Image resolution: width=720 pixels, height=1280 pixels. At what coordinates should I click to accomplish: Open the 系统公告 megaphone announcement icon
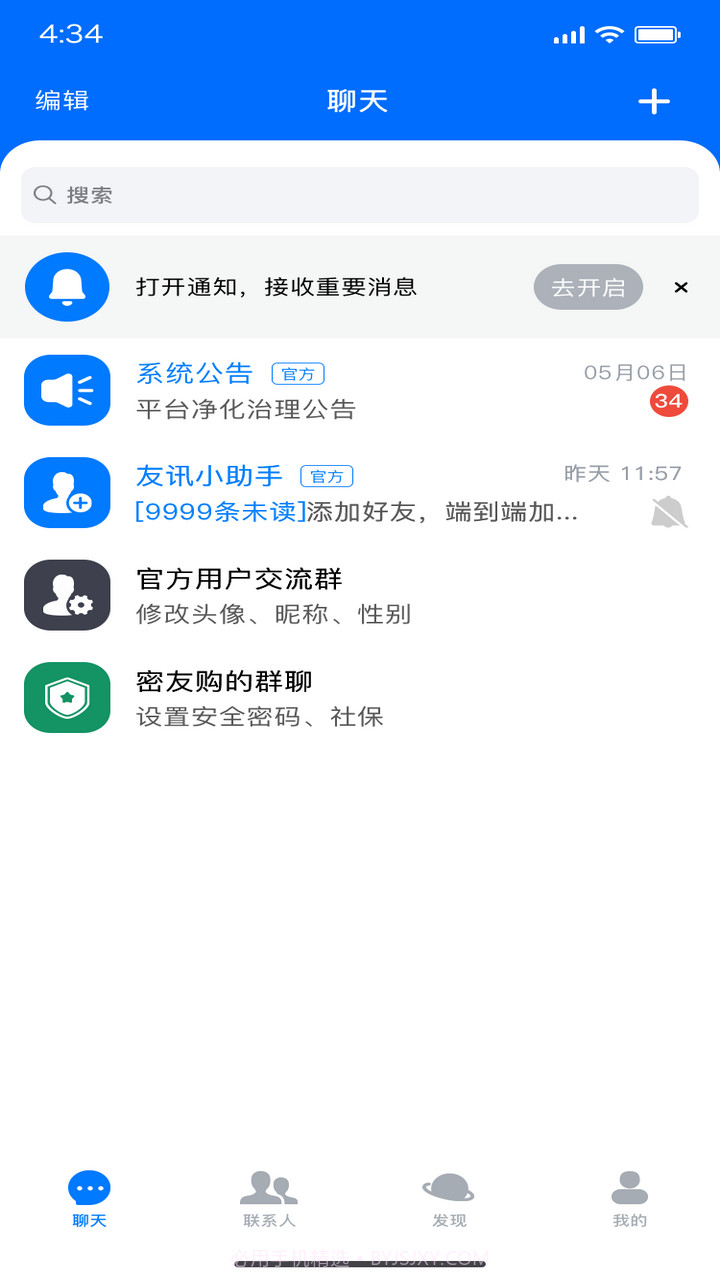point(66,390)
